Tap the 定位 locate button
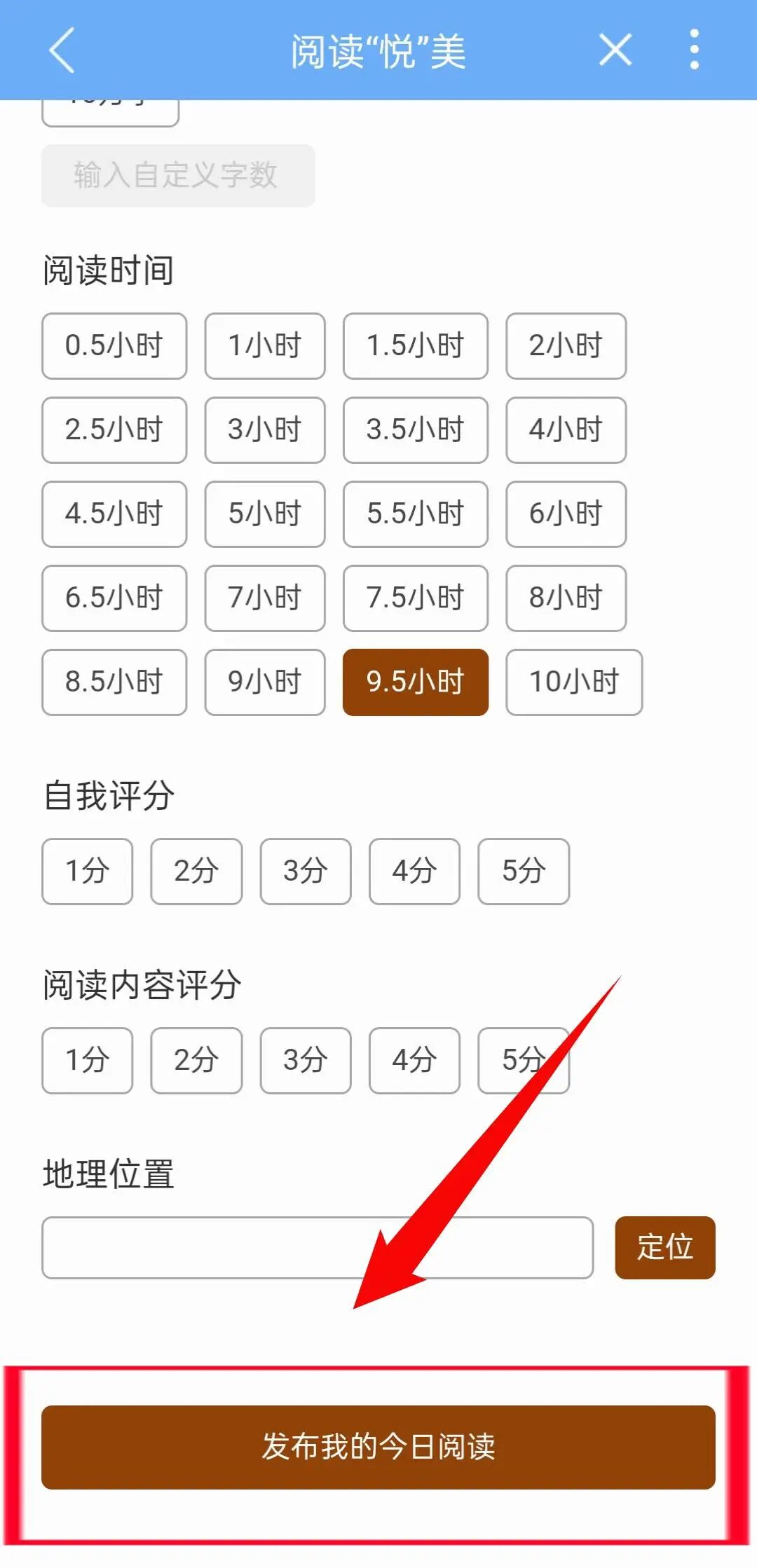Screen dimensions: 757x1568 tap(664, 1248)
